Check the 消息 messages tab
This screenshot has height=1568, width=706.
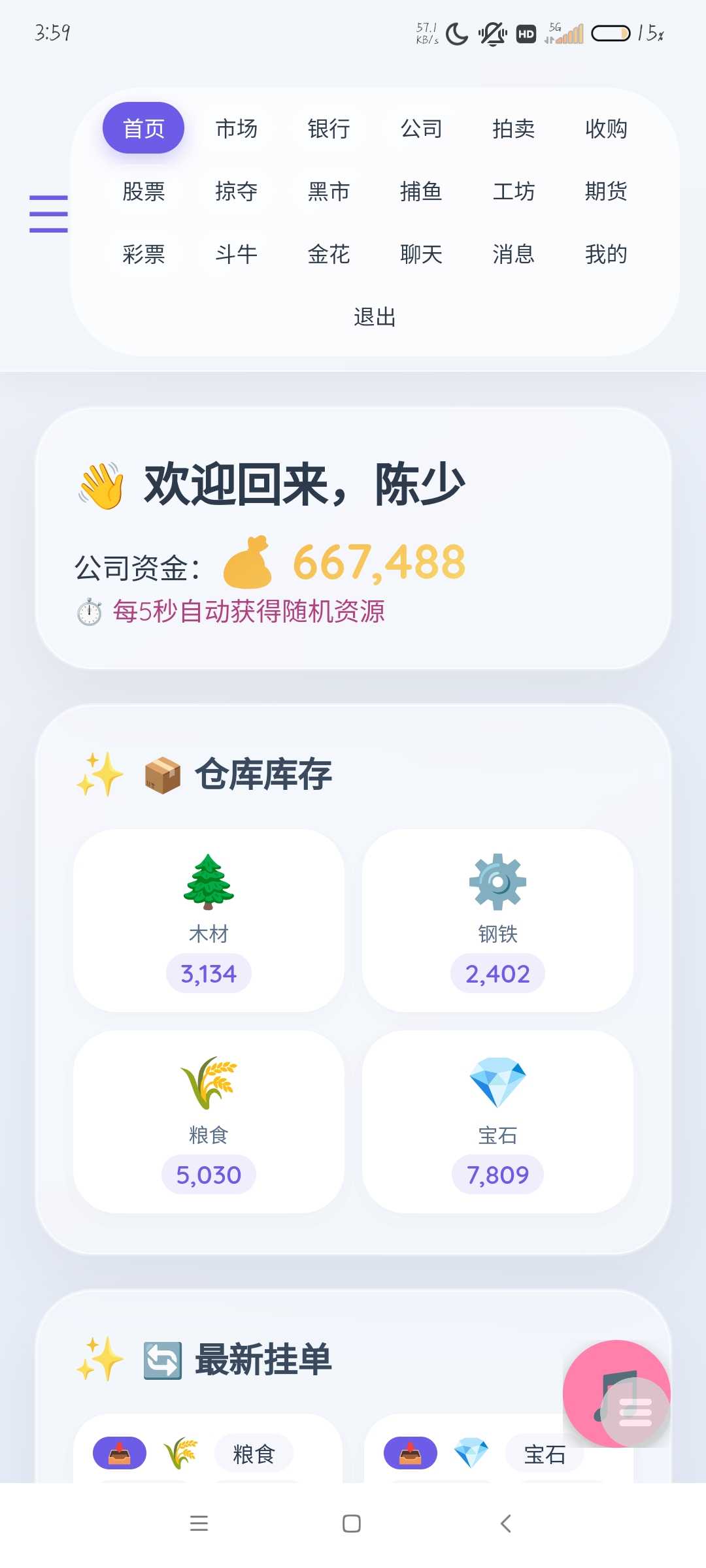point(514,254)
